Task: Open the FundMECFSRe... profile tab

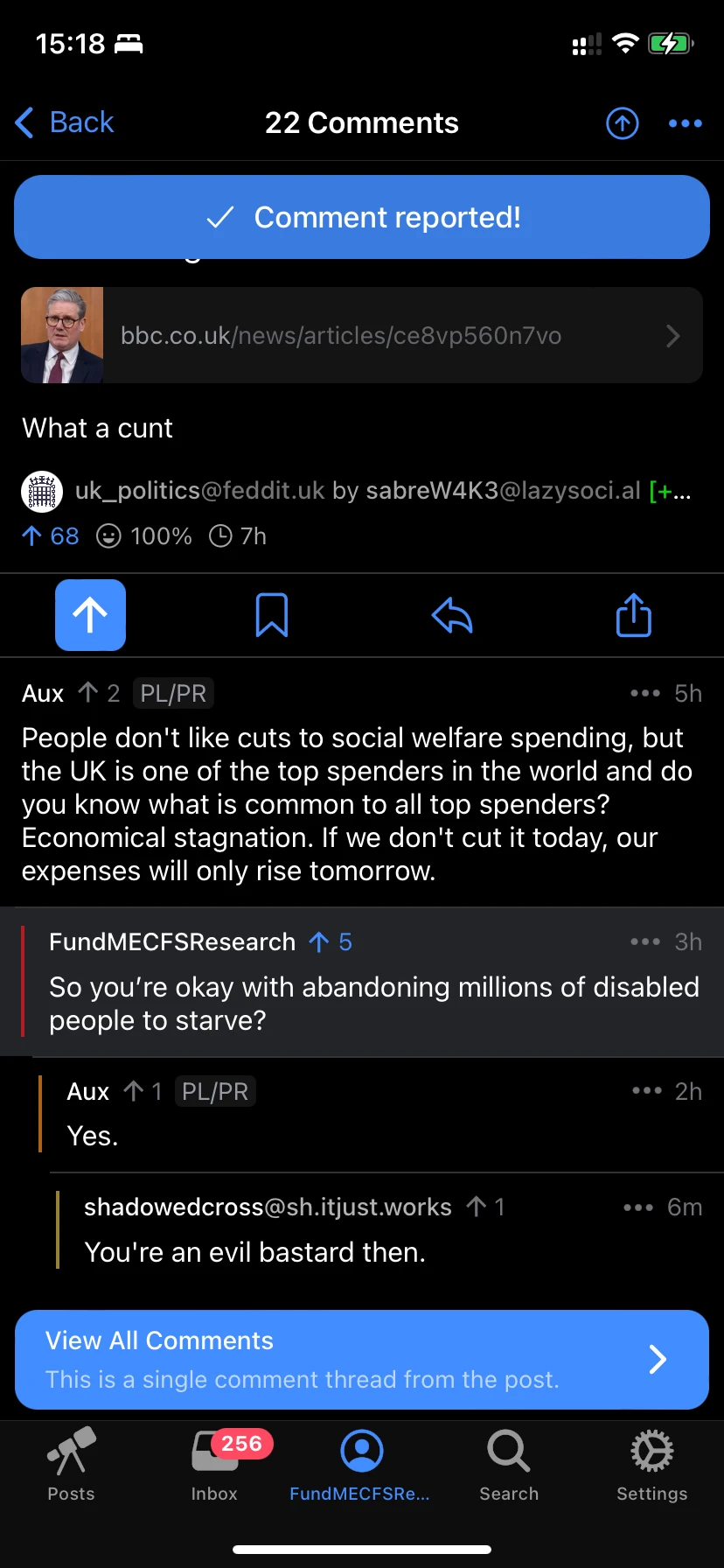Action: pos(360,1464)
